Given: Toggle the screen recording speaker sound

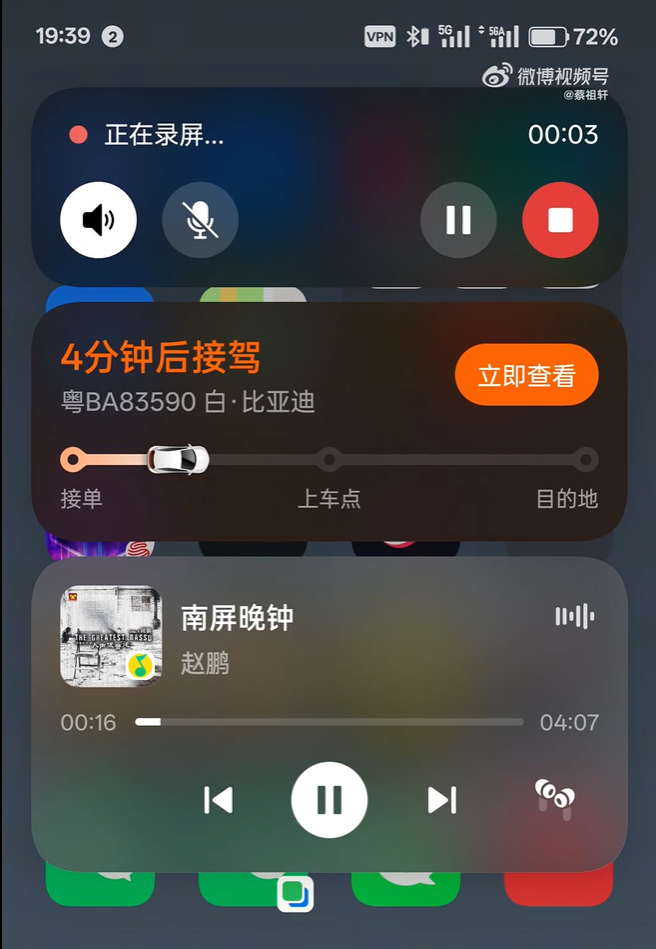Looking at the screenshot, I should pyautogui.click(x=98, y=221).
